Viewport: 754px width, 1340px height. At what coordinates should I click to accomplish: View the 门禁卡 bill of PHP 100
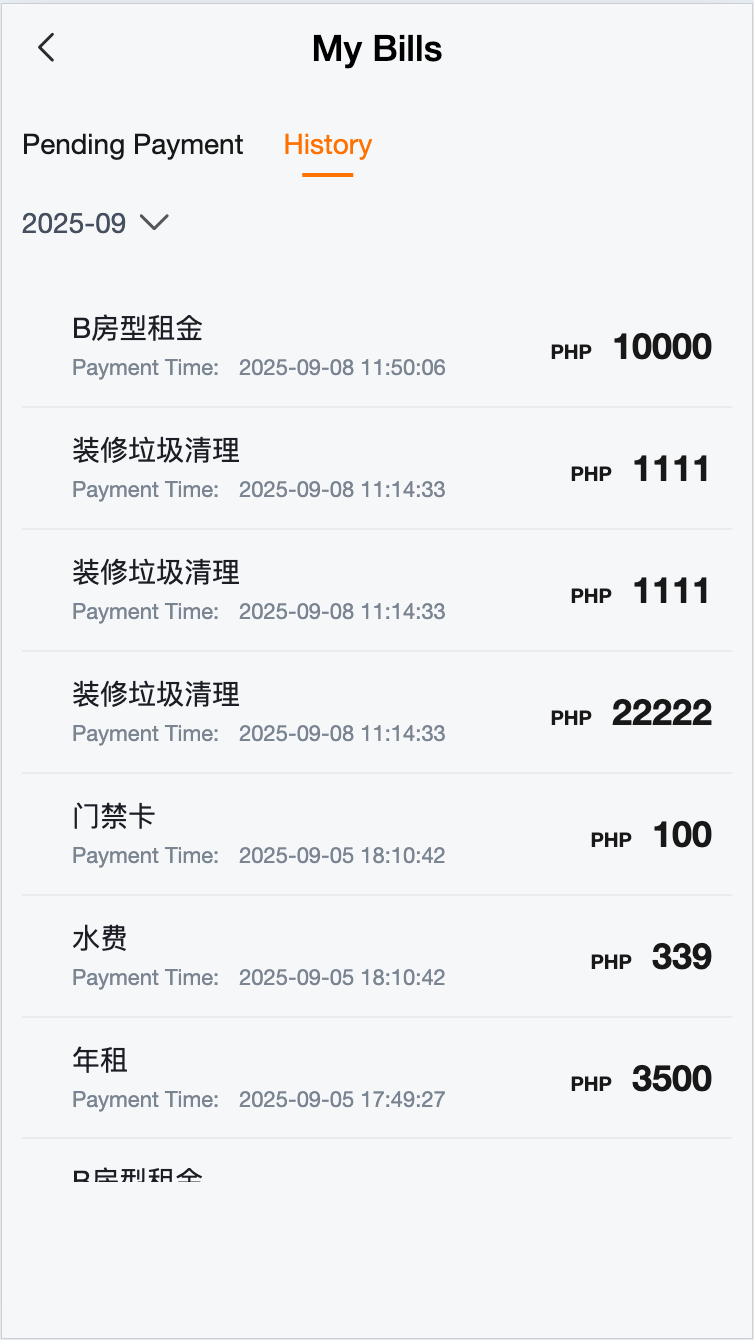click(376, 834)
